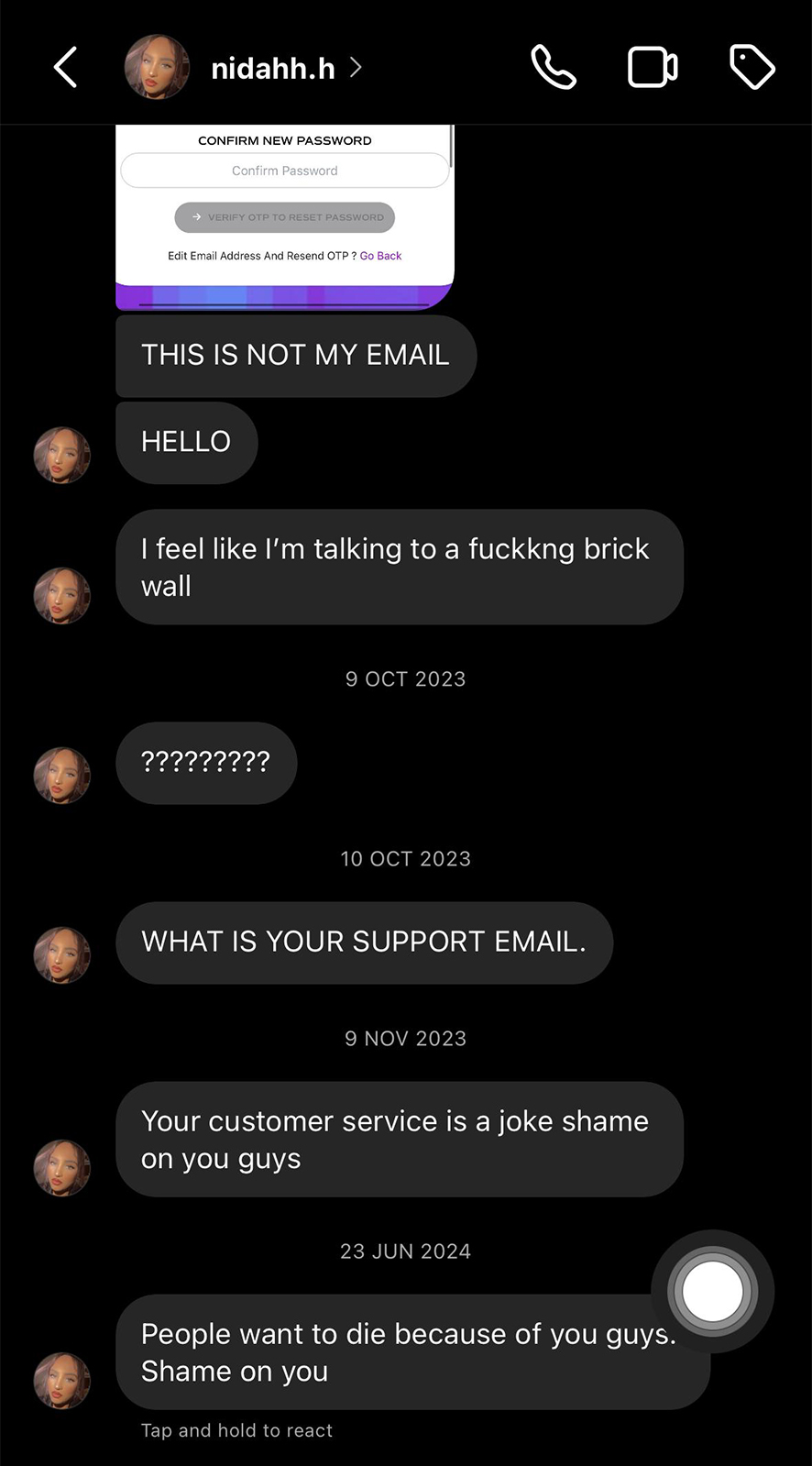812x1466 pixels.
Task: Open nidahh.h's profile details
Action: 273,68
